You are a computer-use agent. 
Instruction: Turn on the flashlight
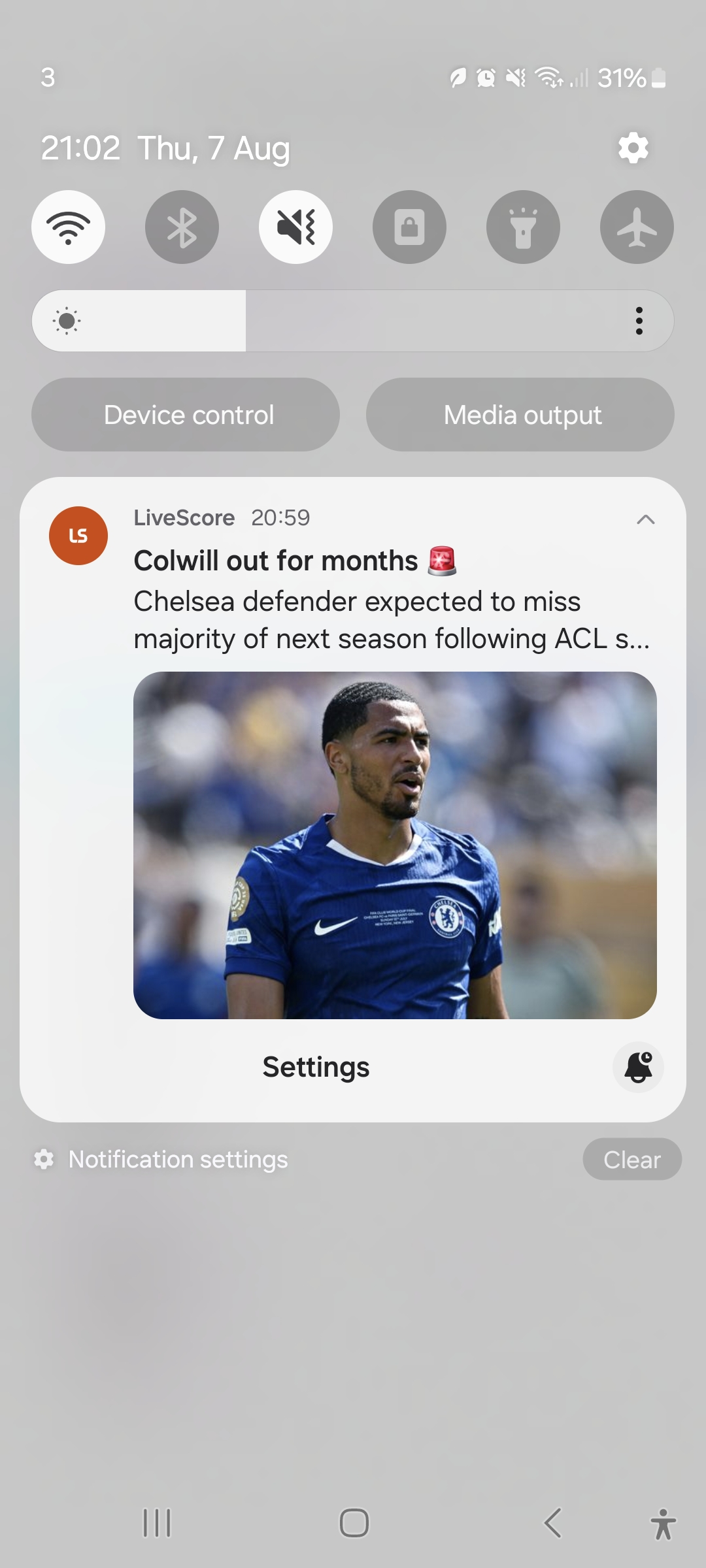(523, 227)
